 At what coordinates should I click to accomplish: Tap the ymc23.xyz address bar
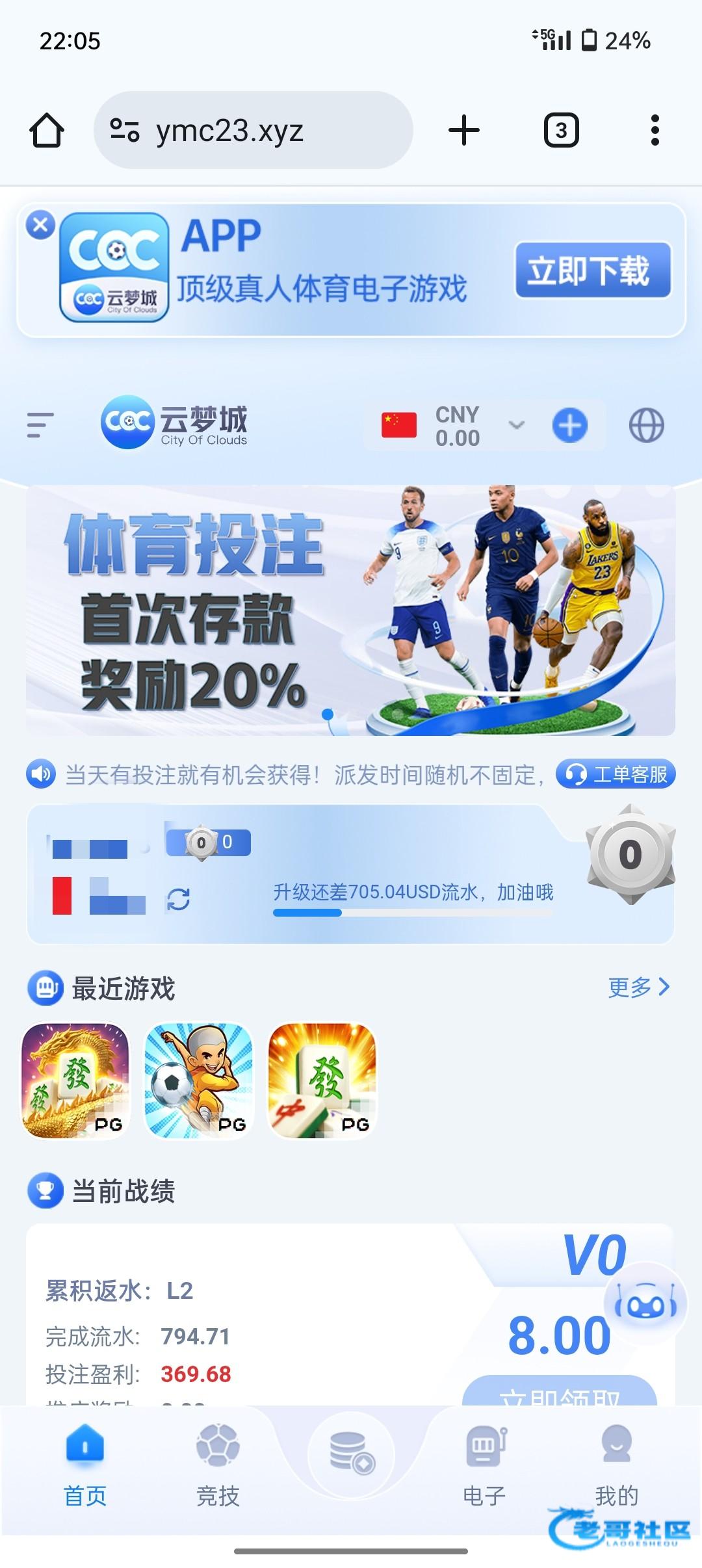click(x=253, y=131)
